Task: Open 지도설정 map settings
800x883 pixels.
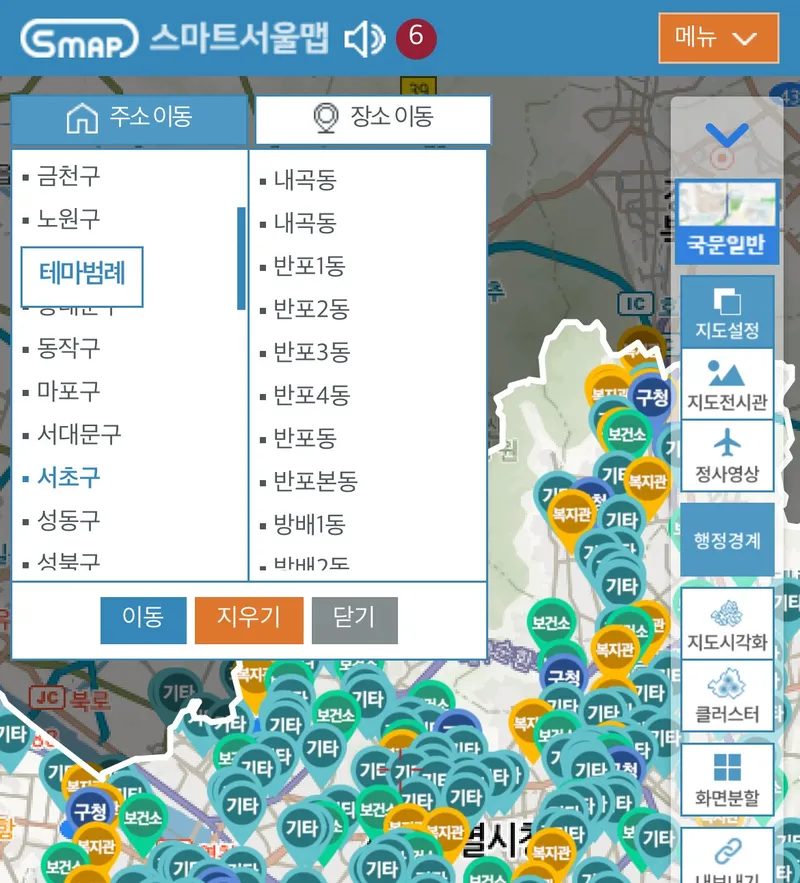Action: coord(727,311)
